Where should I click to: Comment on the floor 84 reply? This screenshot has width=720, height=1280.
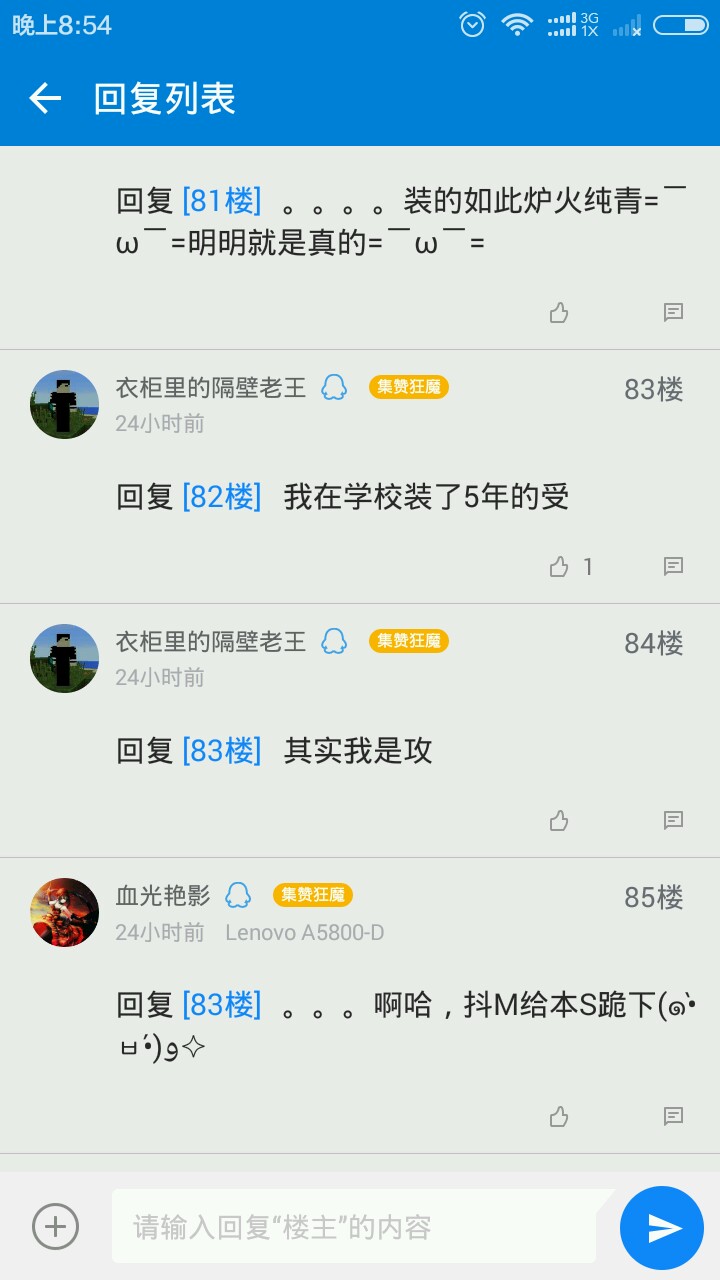(x=674, y=821)
